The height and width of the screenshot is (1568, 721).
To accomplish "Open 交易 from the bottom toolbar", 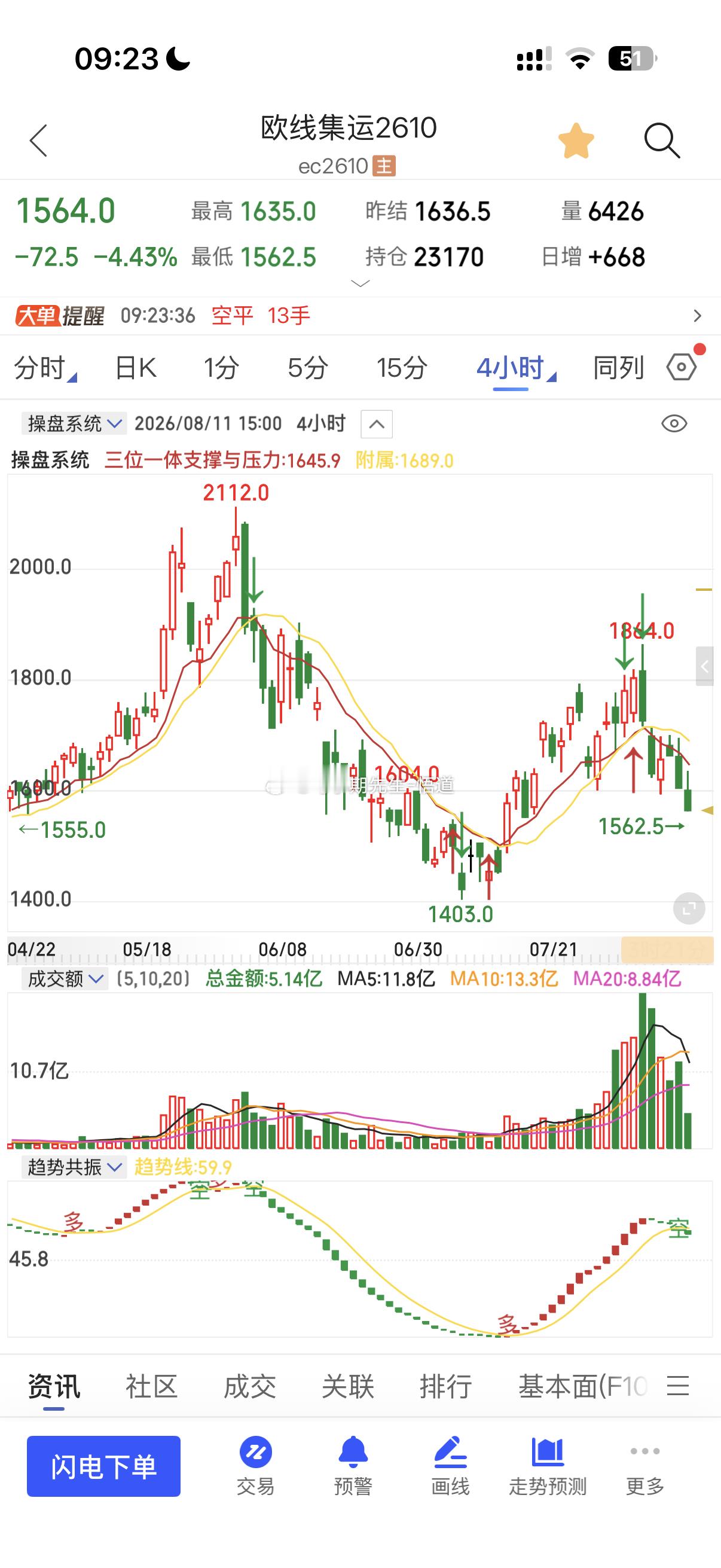I will pos(255,1465).
